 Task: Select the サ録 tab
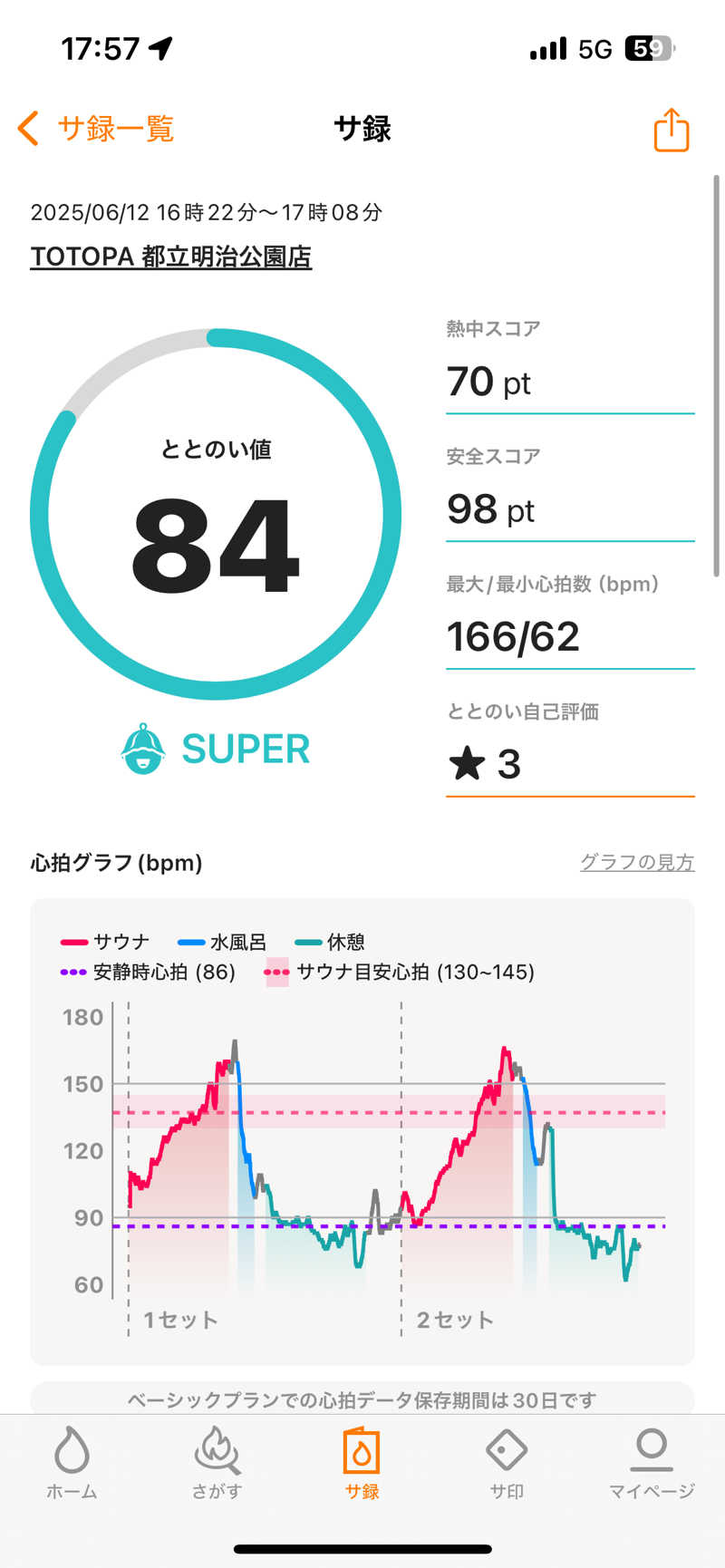[x=362, y=1463]
